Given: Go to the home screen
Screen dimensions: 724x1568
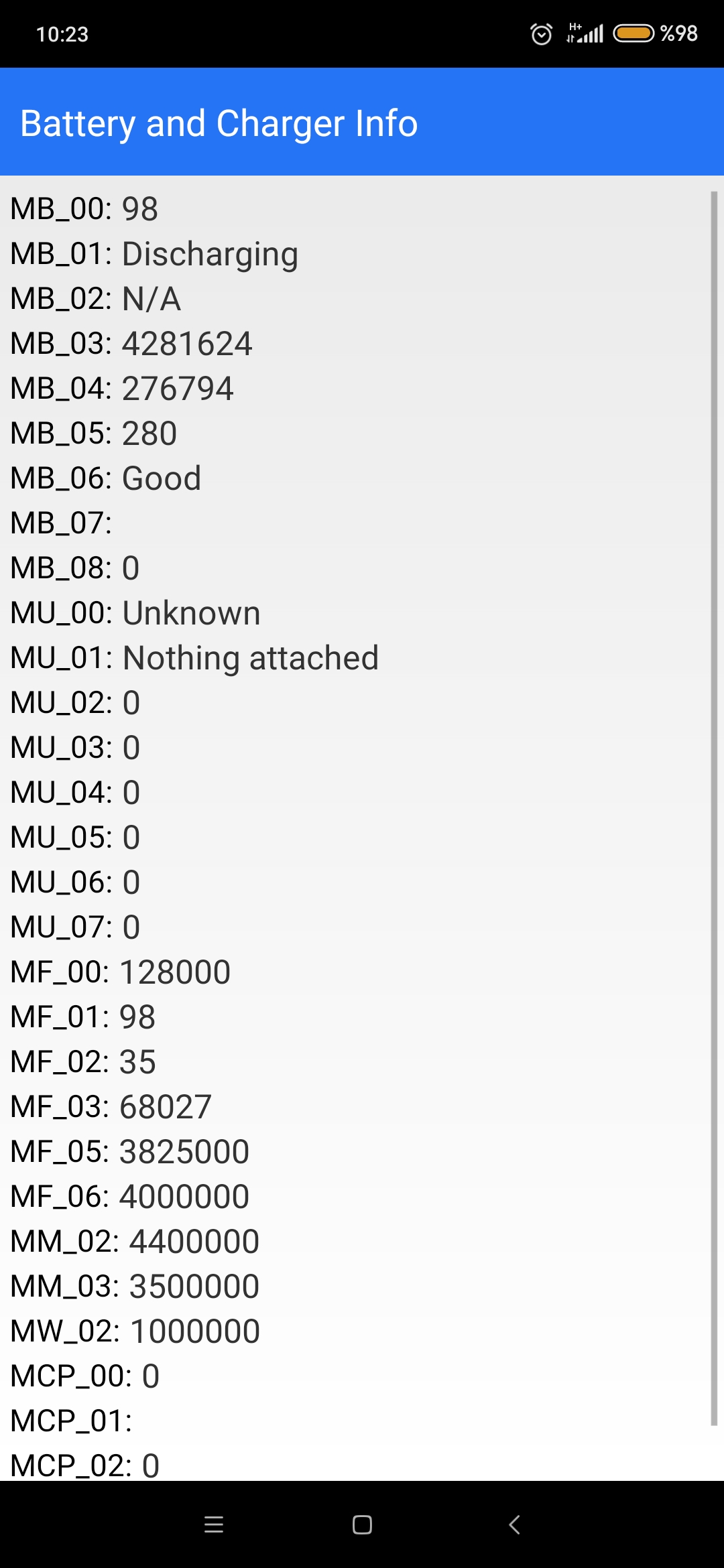Looking at the screenshot, I should [362, 1524].
